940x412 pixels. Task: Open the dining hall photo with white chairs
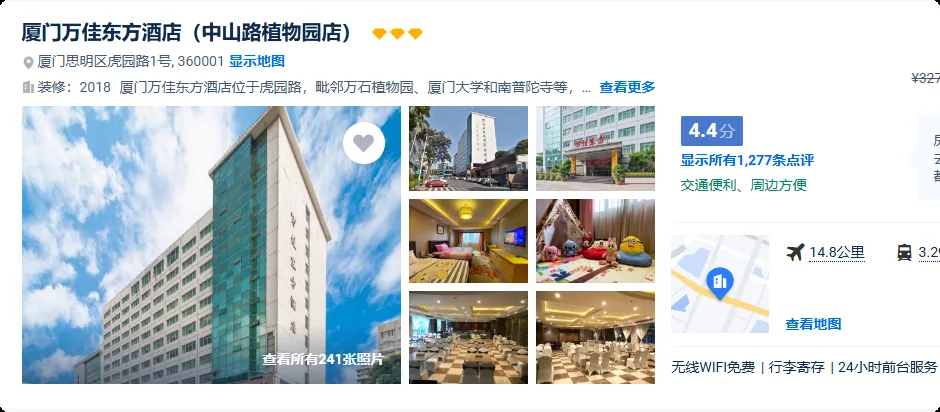click(595, 337)
